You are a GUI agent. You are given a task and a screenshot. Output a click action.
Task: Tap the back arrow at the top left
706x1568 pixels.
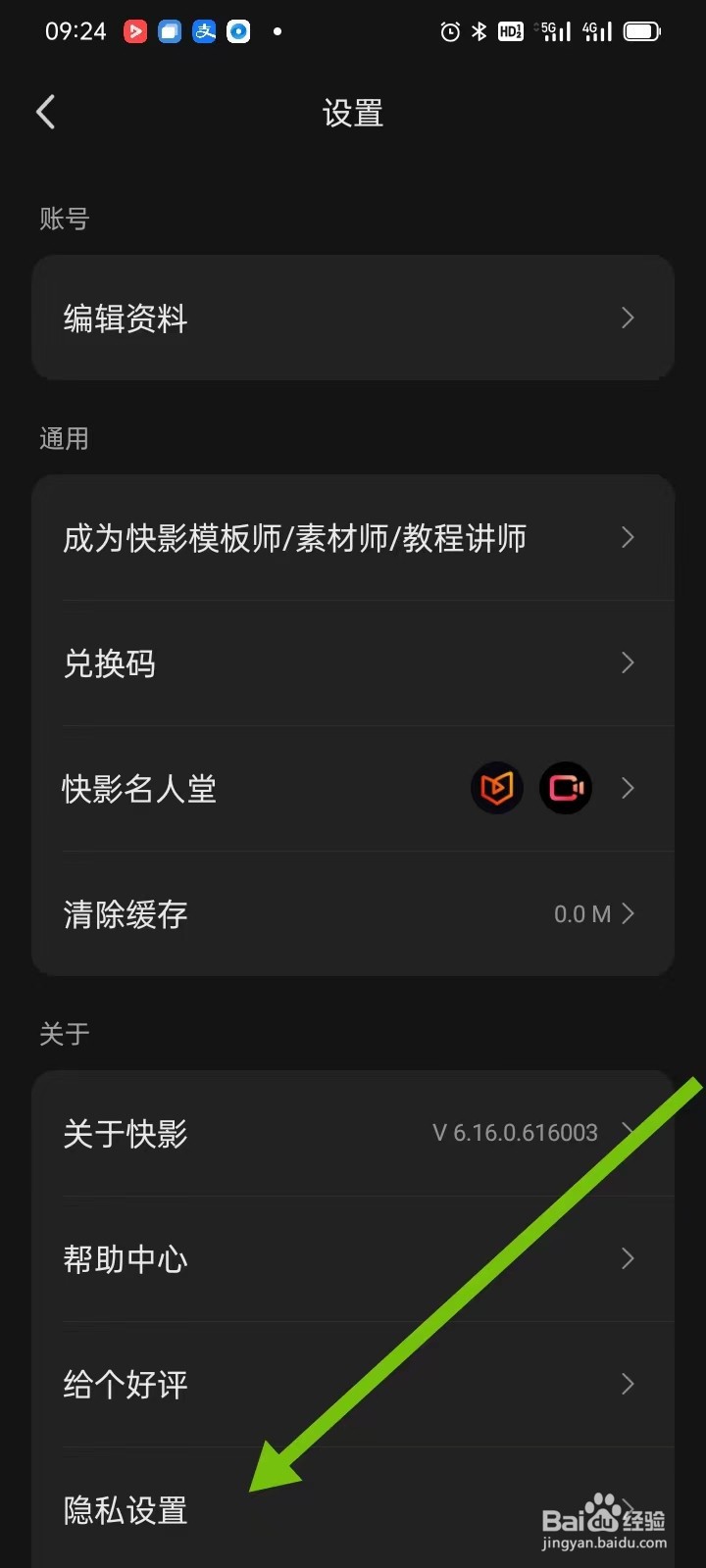coord(45,112)
